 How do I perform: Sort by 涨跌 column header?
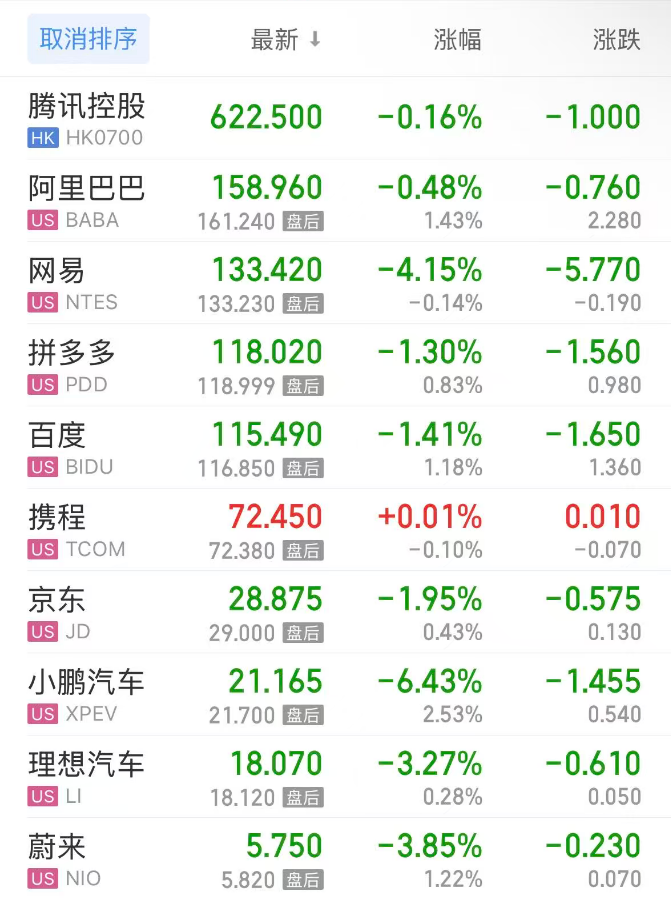coord(616,40)
